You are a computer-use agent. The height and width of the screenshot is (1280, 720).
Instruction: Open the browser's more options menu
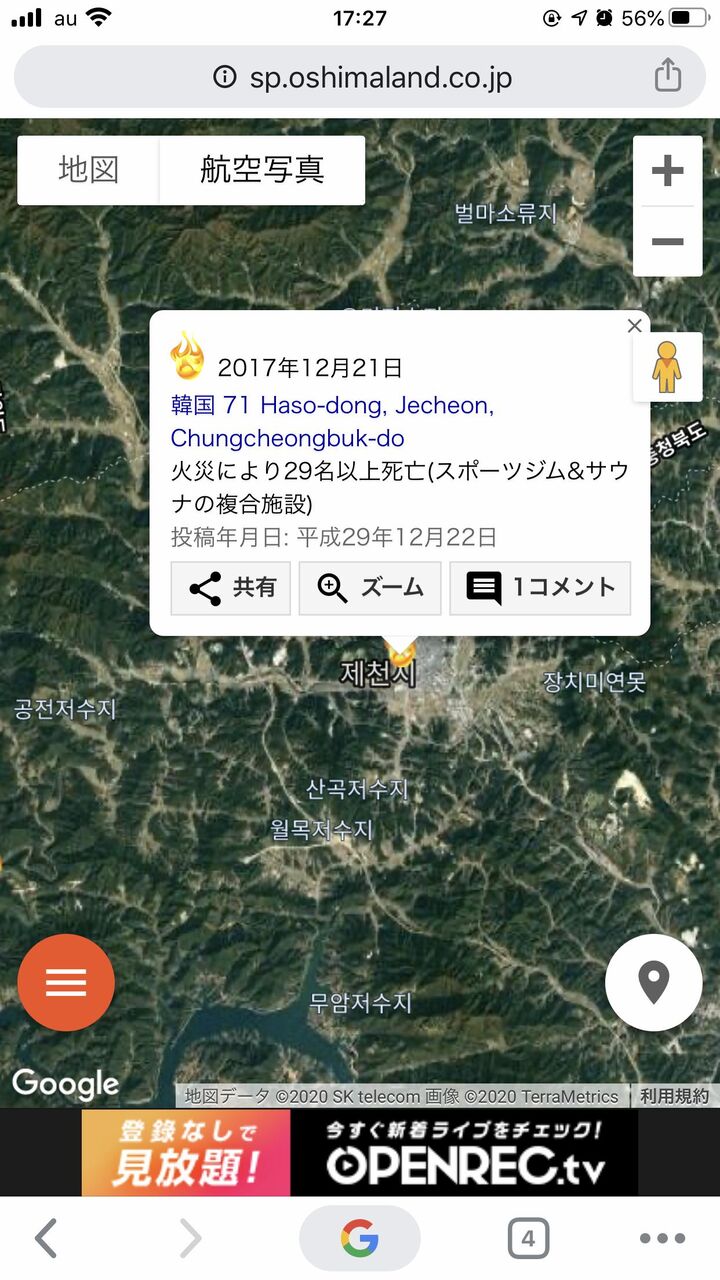click(x=661, y=1239)
